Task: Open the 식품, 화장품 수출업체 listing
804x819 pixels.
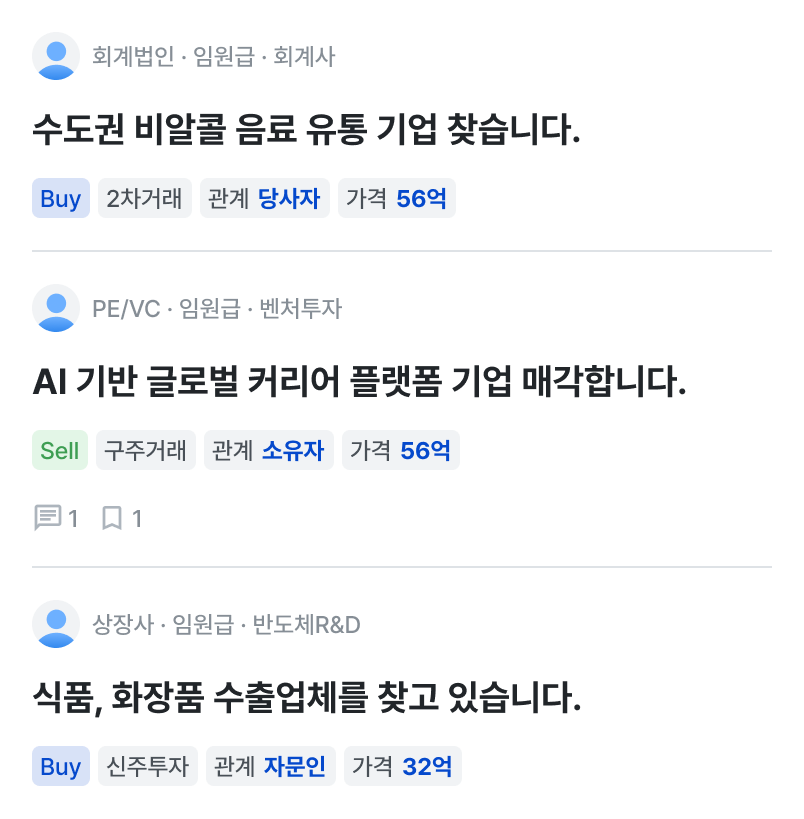Action: click(x=306, y=698)
